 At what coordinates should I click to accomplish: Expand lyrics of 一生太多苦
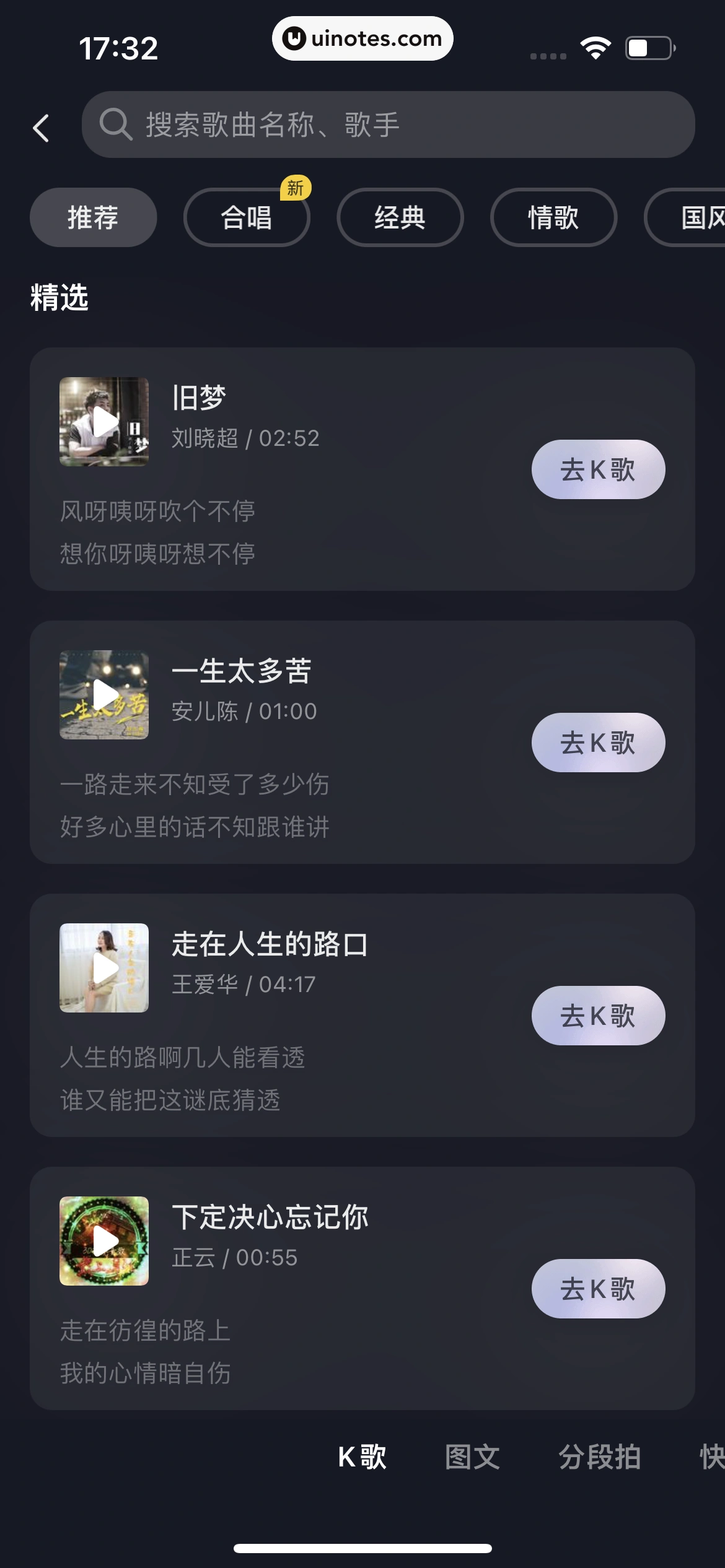(x=195, y=805)
